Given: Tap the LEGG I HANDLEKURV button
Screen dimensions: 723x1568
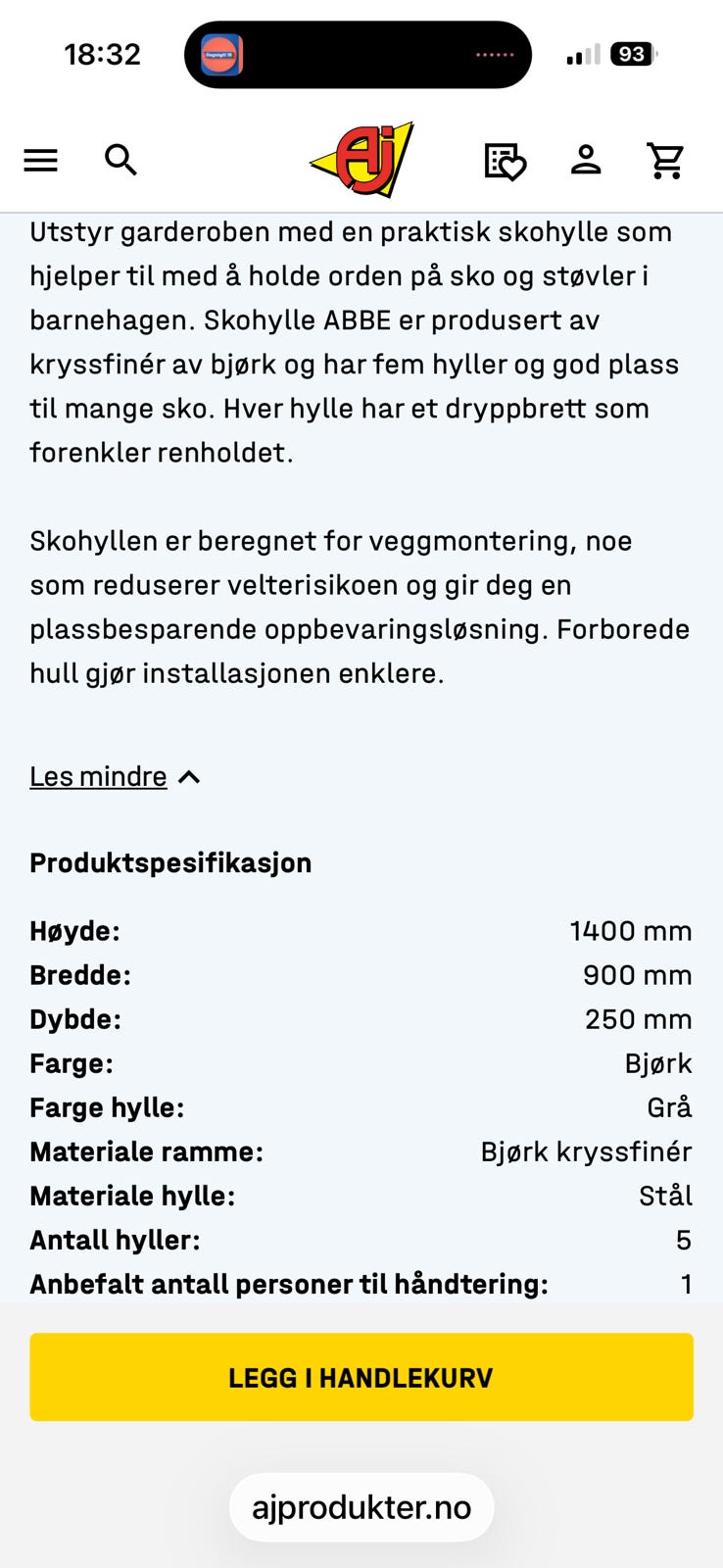Looking at the screenshot, I should [x=361, y=1377].
